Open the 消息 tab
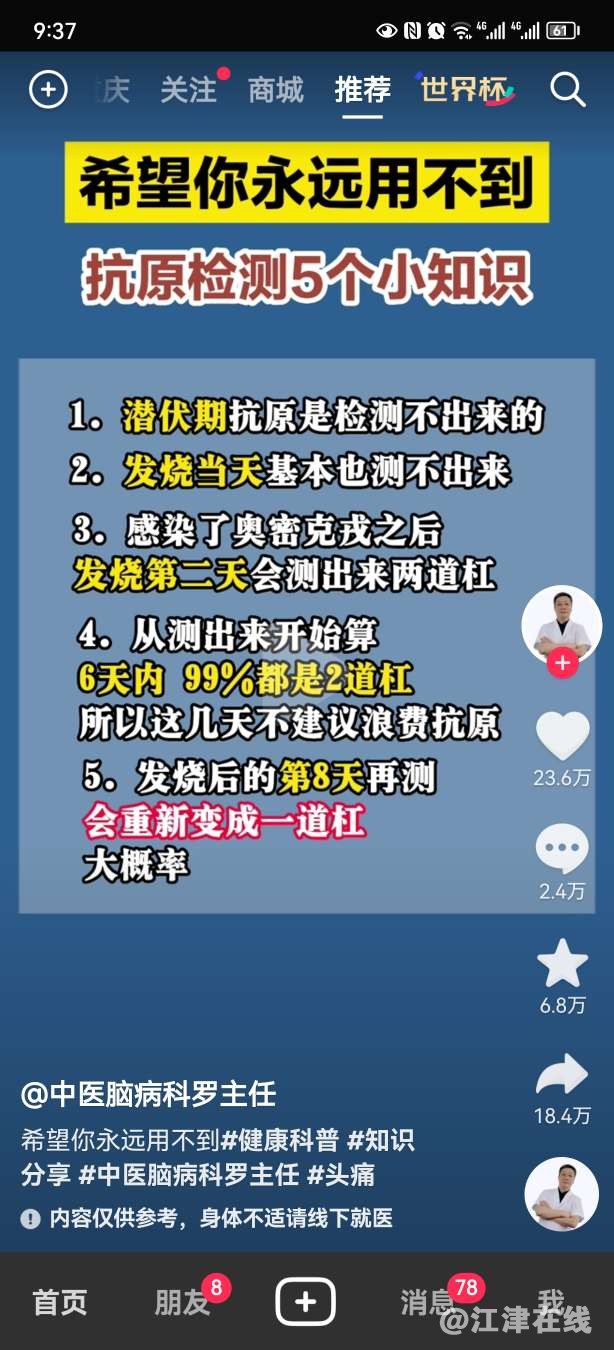 (428, 1302)
